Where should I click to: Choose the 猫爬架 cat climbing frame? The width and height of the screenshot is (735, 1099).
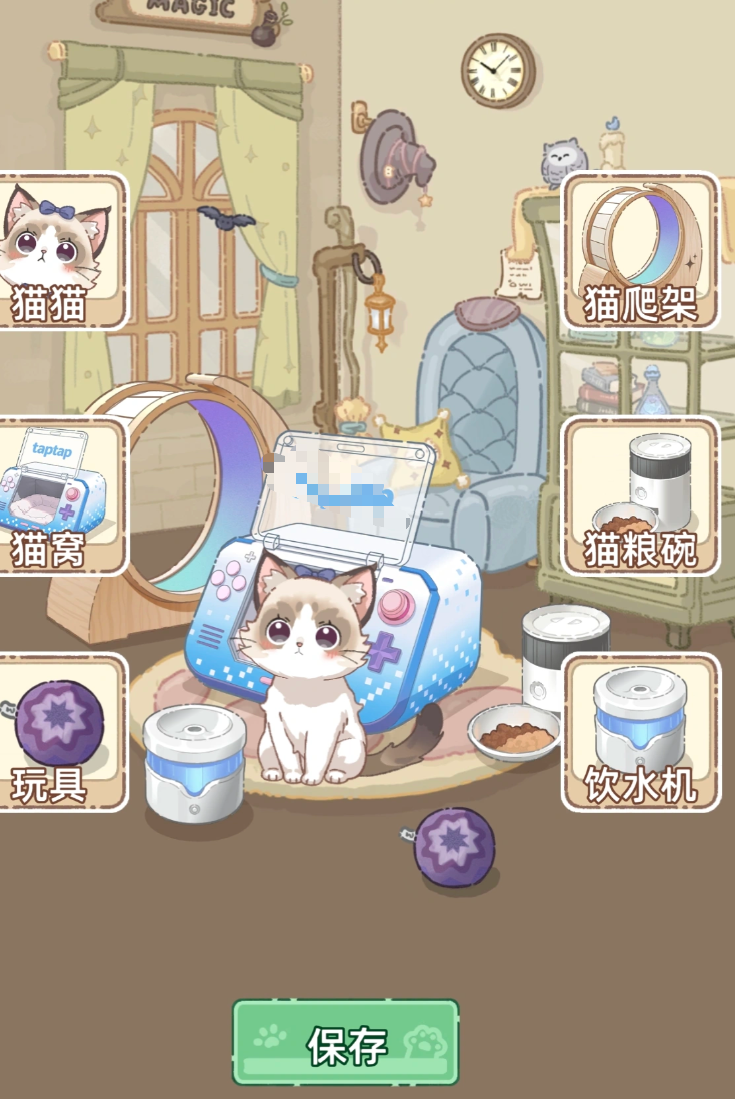pyautogui.click(x=641, y=252)
